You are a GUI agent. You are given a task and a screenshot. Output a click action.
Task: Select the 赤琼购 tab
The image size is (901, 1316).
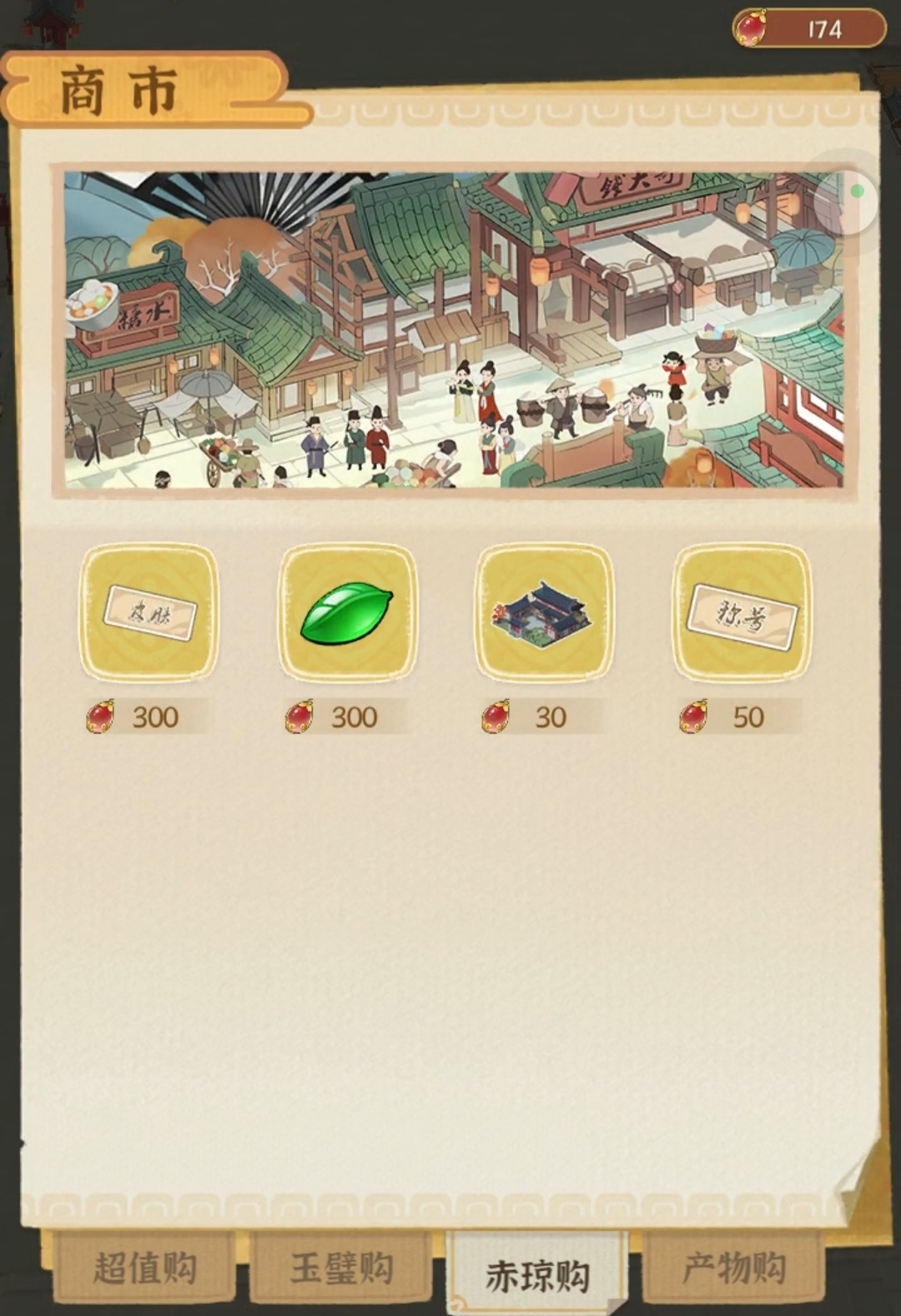click(x=537, y=1274)
